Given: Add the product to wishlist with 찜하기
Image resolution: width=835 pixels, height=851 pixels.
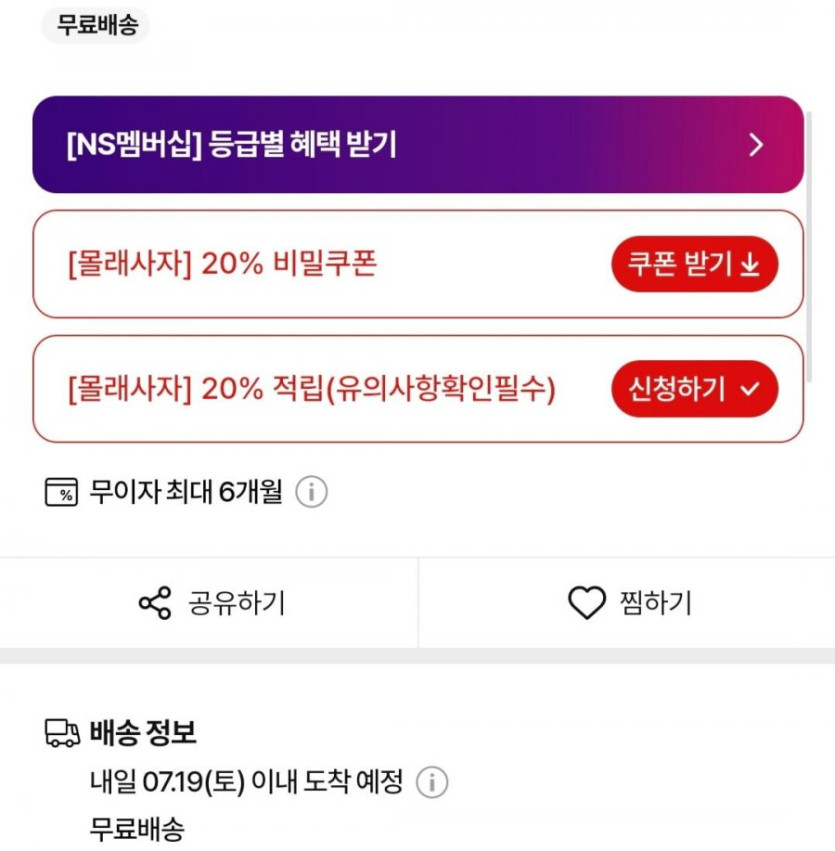Looking at the screenshot, I should click(627, 602).
